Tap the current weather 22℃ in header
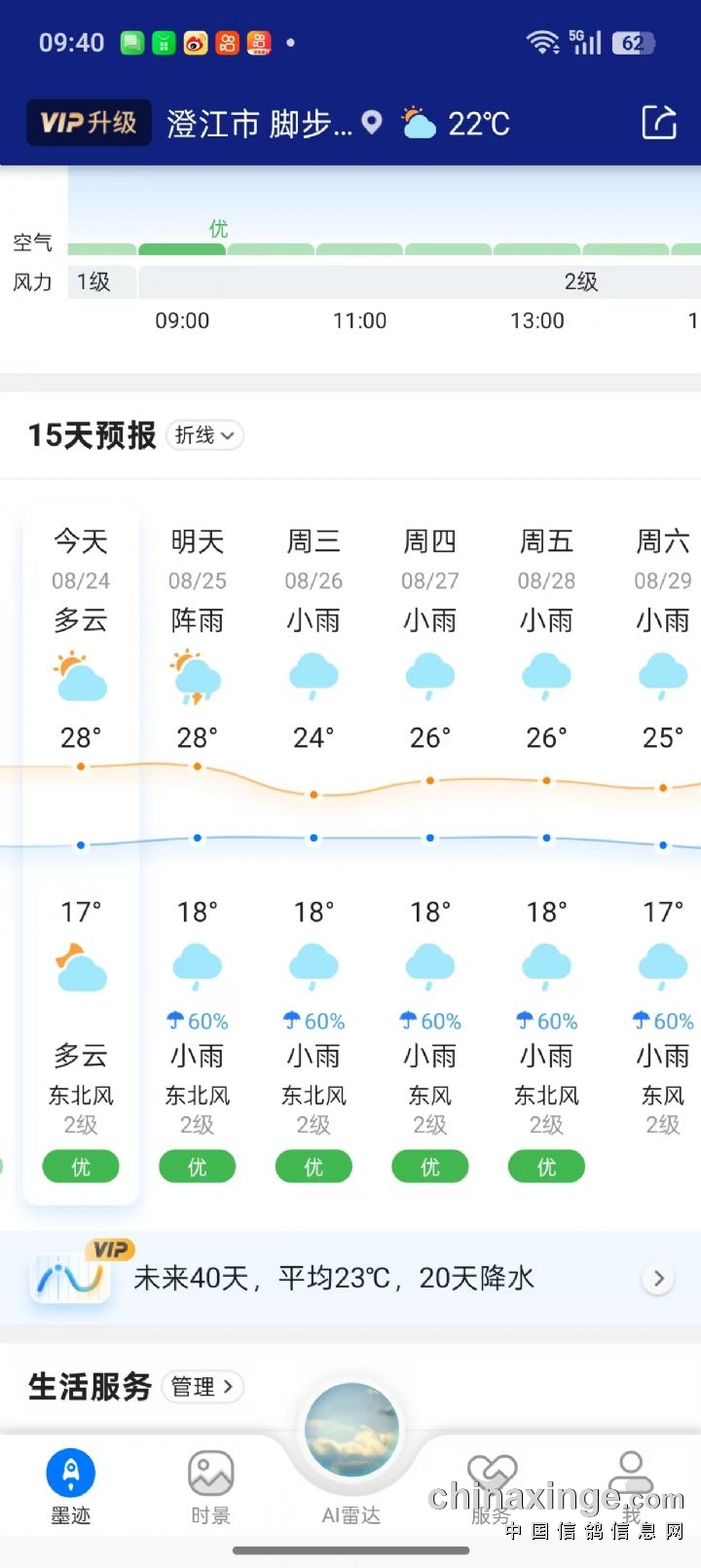This screenshot has height=1568, width=701. click(x=456, y=124)
